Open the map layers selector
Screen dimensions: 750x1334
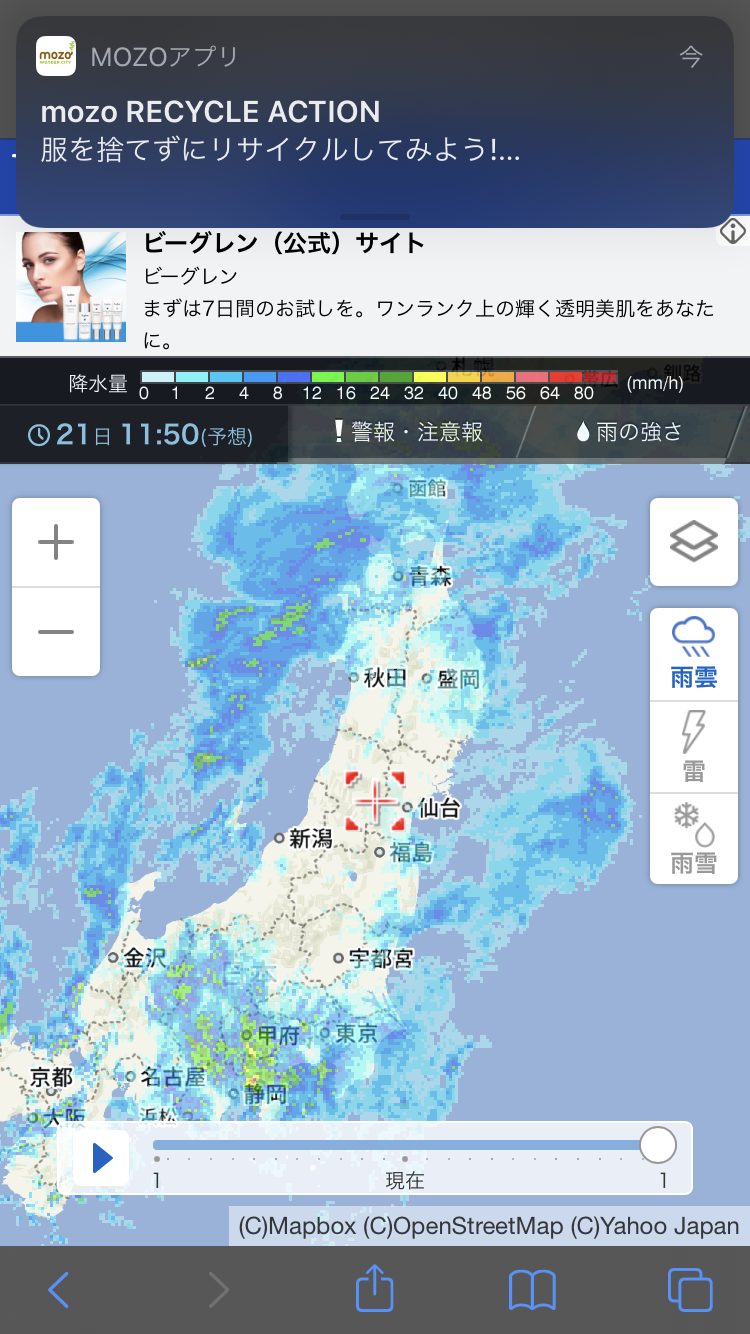click(x=693, y=542)
